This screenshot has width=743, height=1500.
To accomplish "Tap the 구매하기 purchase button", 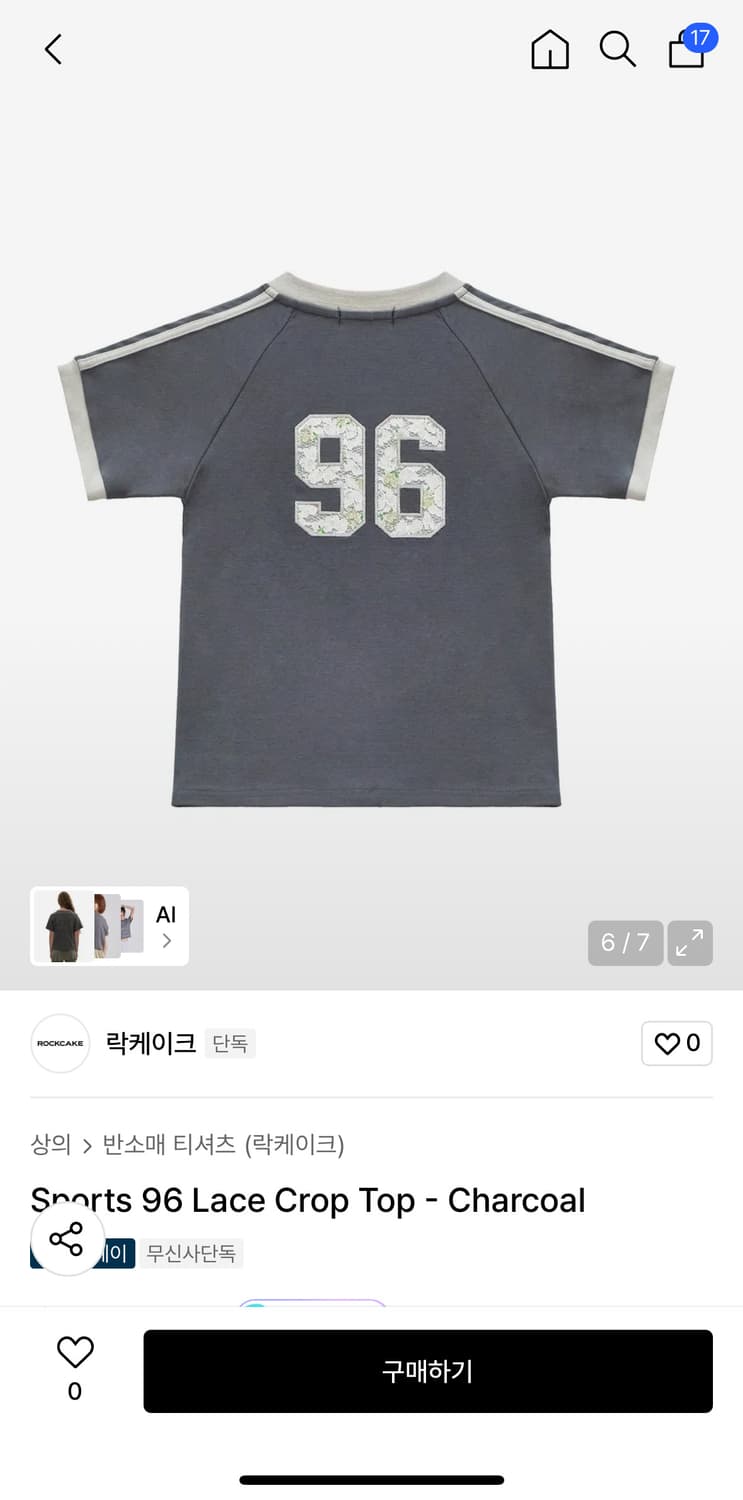I will [428, 1371].
